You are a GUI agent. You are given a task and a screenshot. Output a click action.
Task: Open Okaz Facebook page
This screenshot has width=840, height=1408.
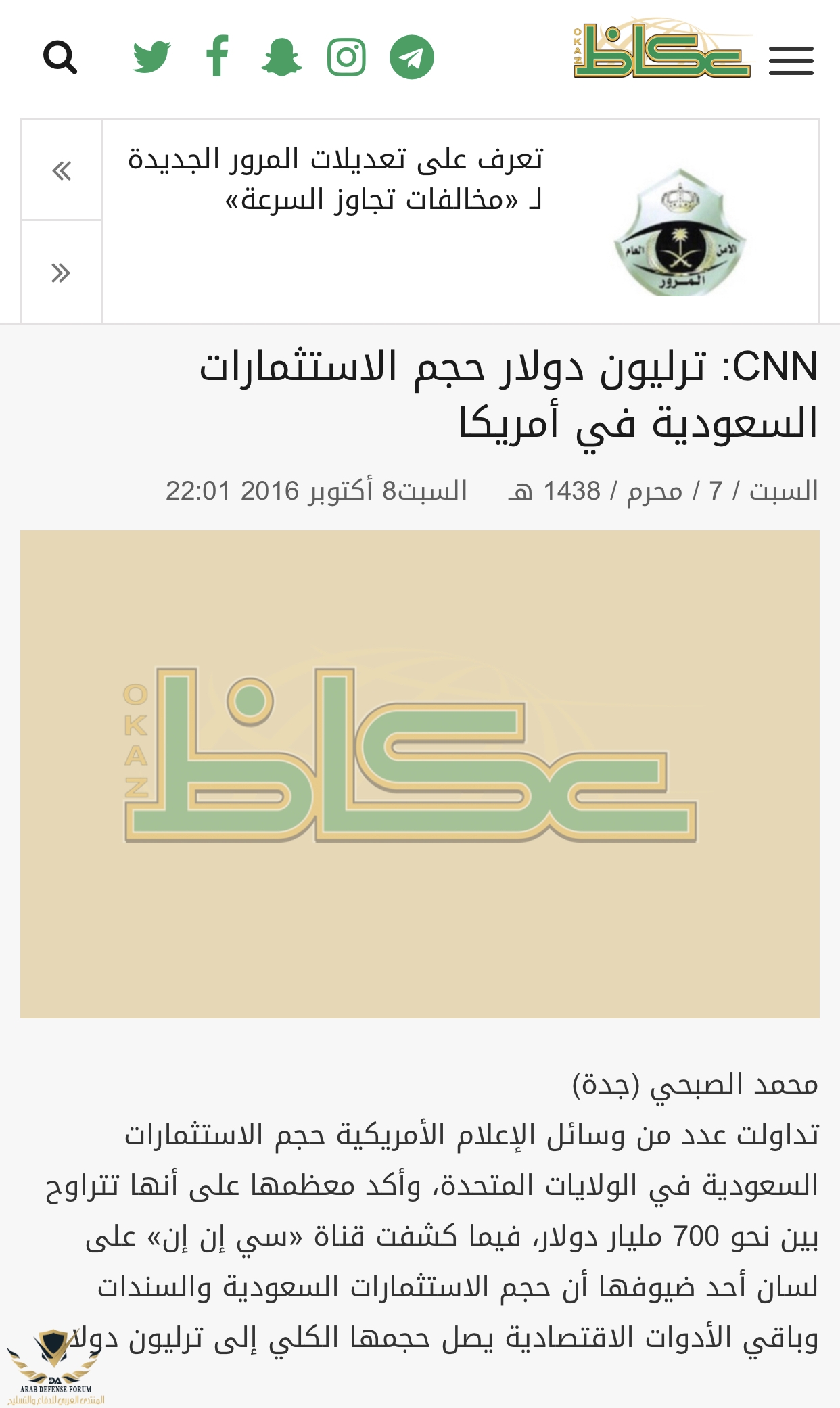[217, 56]
